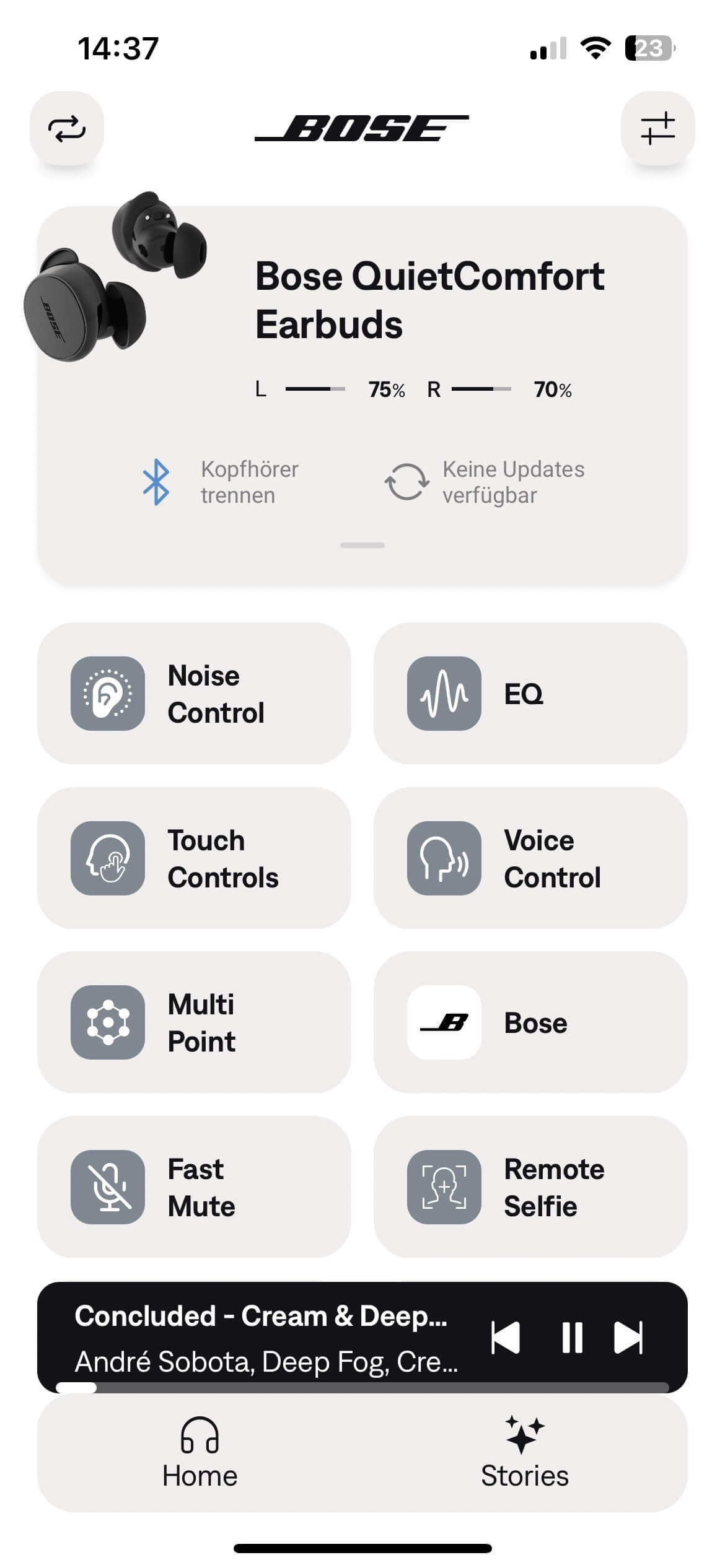Open the device switch icon
Screen dimensions: 725x1568
point(67,129)
